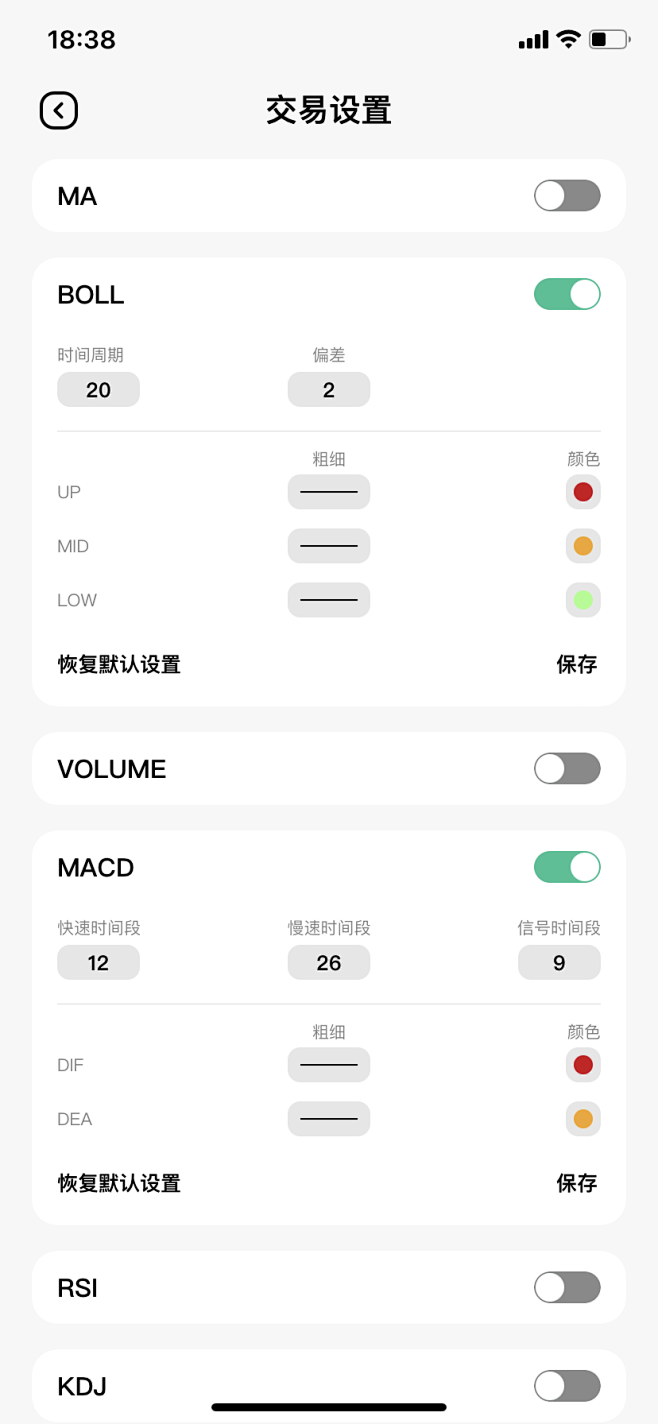The width and height of the screenshot is (658, 1424).
Task: Enable the MA indicator switch
Action: pos(567,196)
